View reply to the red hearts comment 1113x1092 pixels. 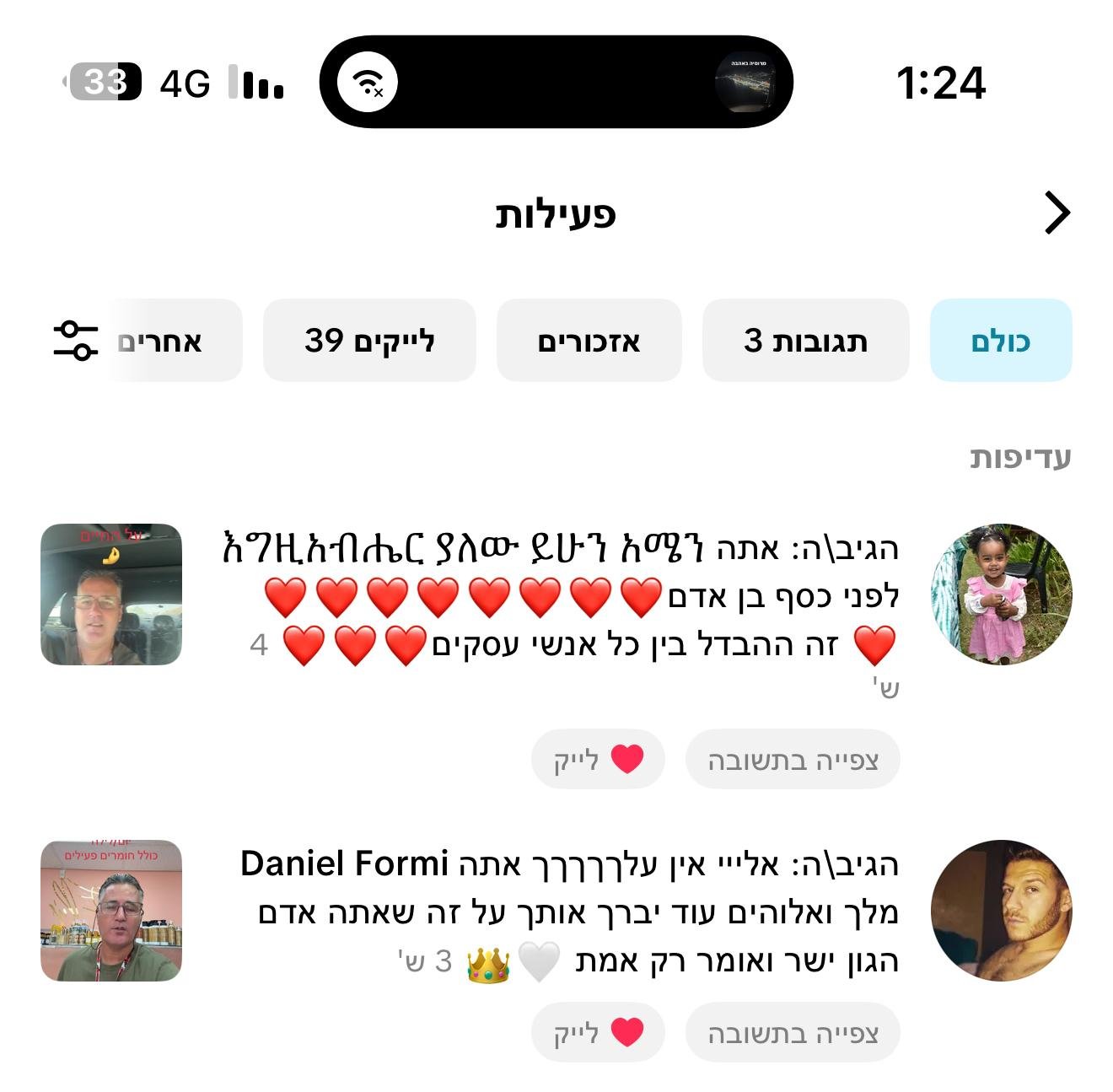pos(793,760)
